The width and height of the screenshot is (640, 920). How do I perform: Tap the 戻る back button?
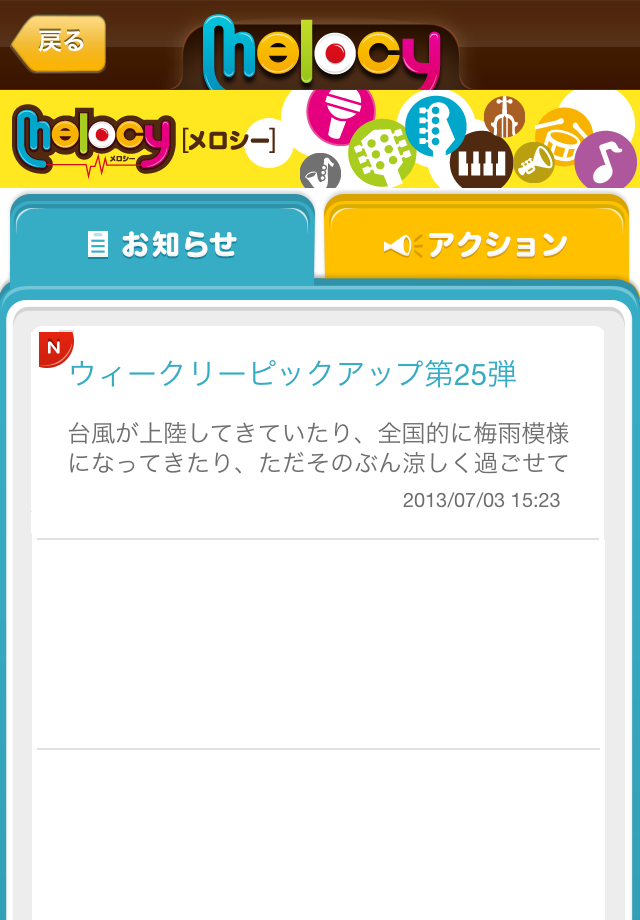click(59, 43)
